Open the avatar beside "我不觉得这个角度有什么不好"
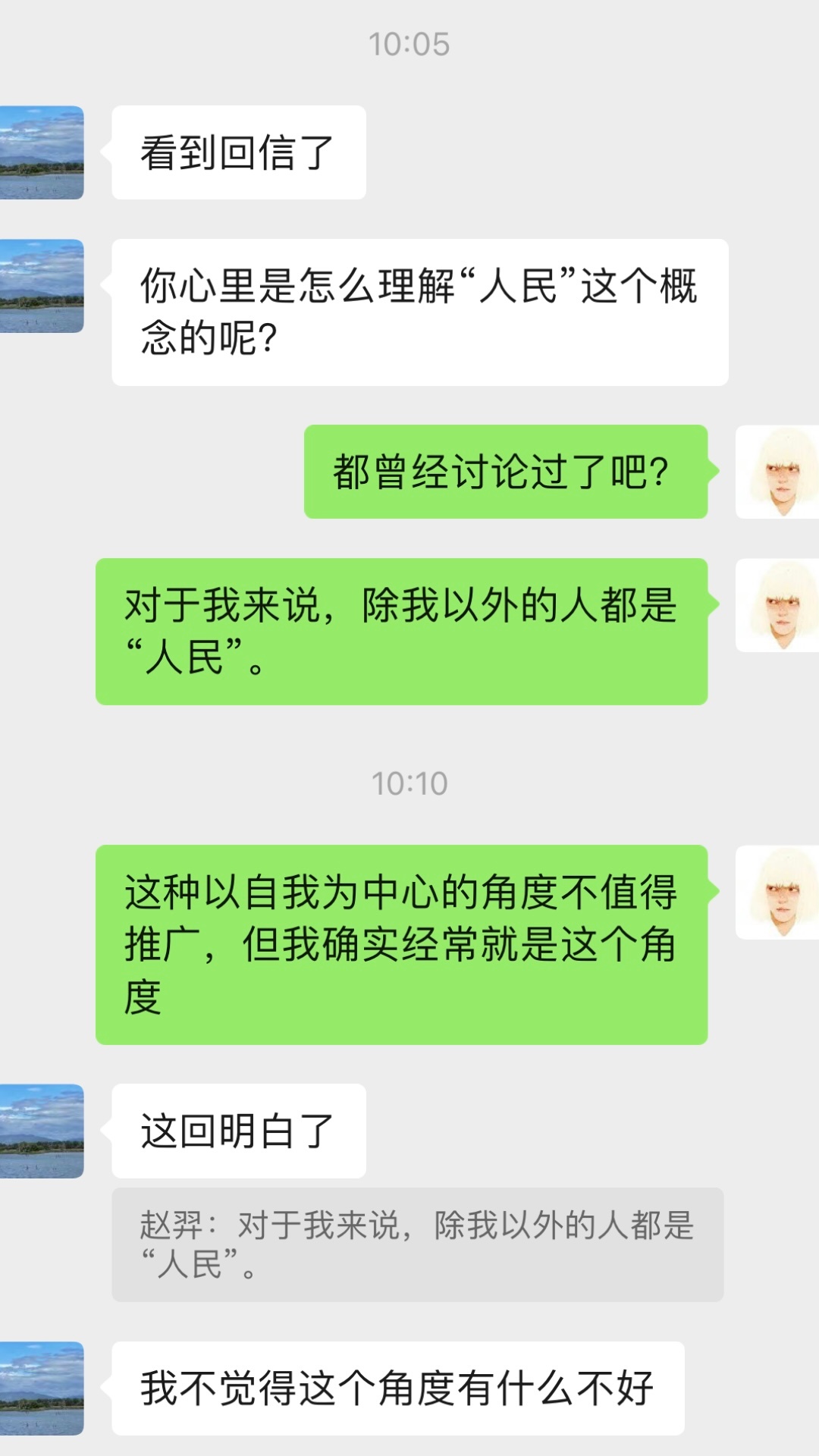819x1456 pixels. coord(42,1389)
